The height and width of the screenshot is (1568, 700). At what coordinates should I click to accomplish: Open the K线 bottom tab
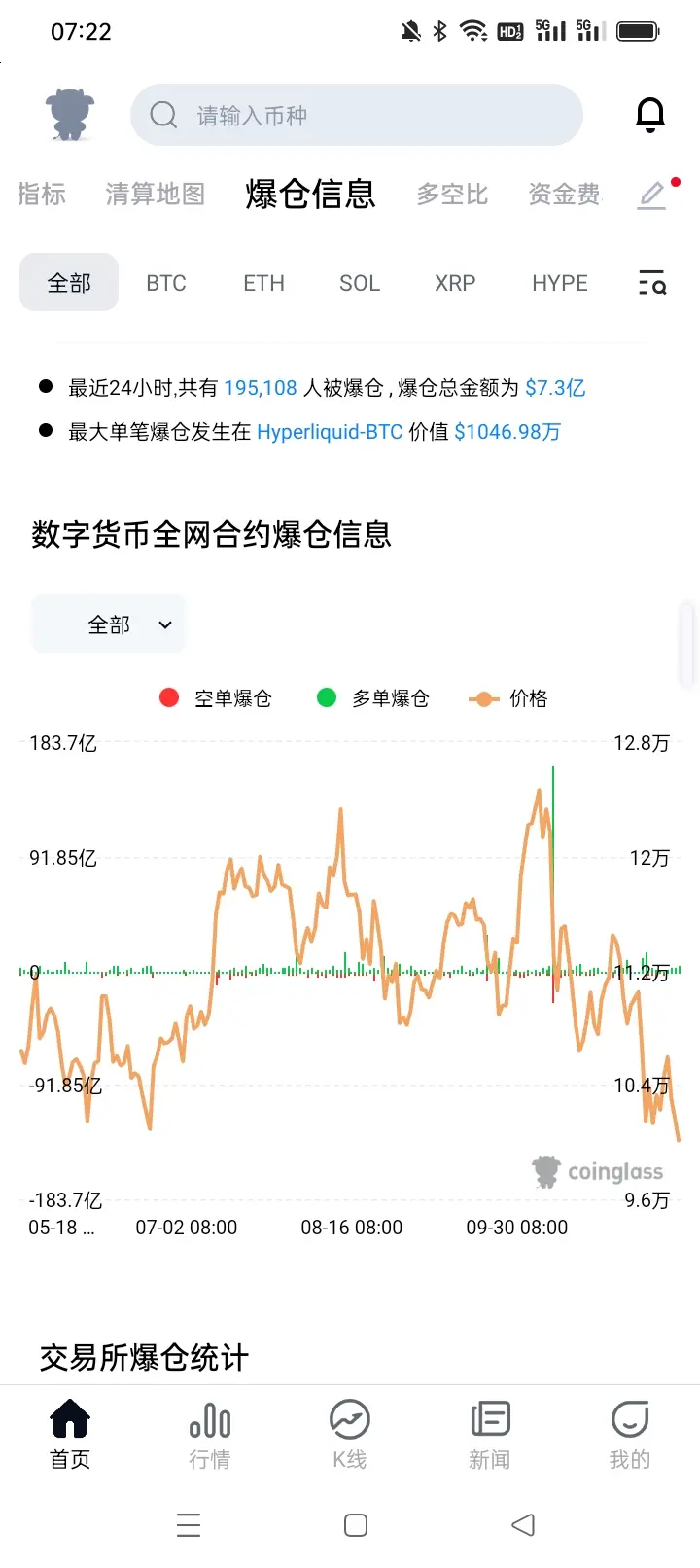pos(350,1434)
